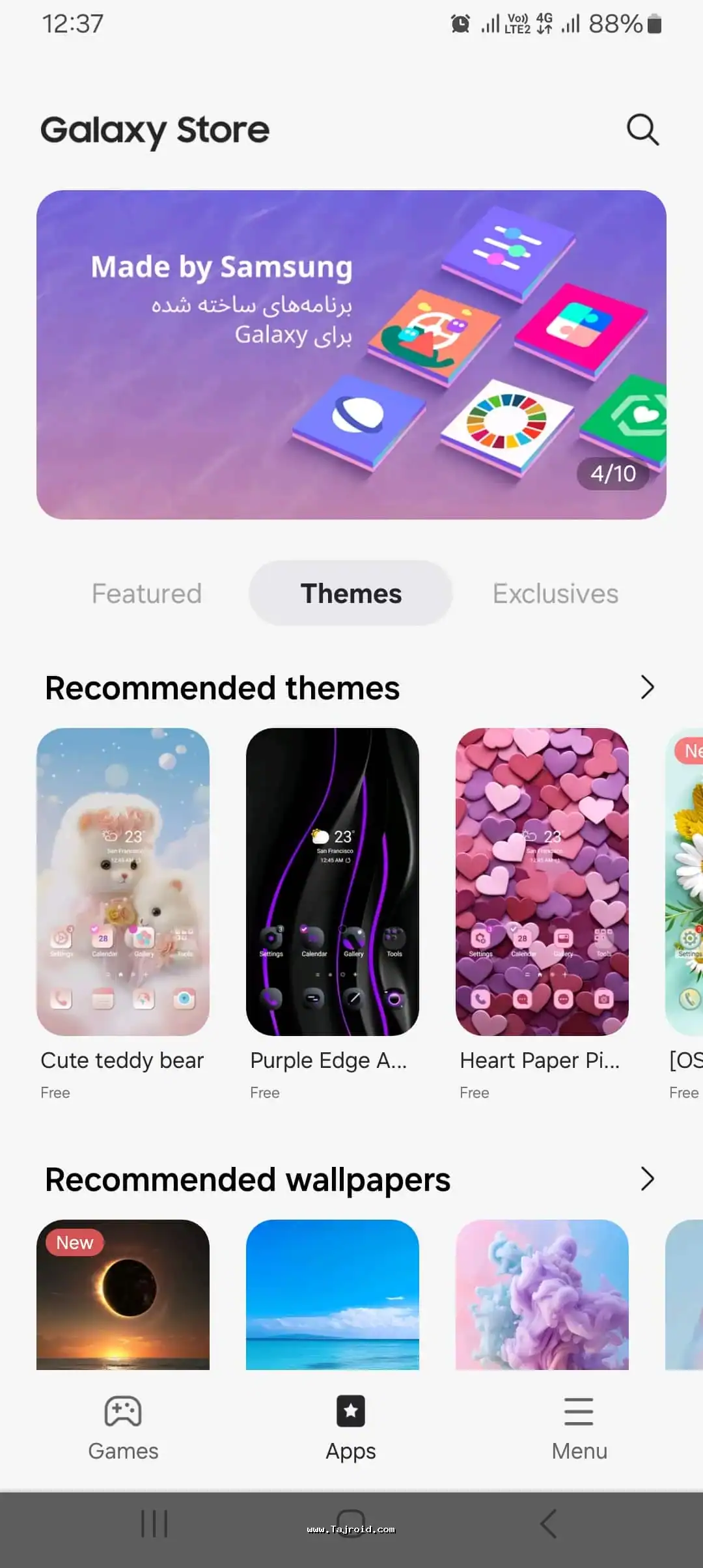Viewport: 703px width, 1568px height.
Task: Open the Heart Paper theme card
Action: [542, 882]
